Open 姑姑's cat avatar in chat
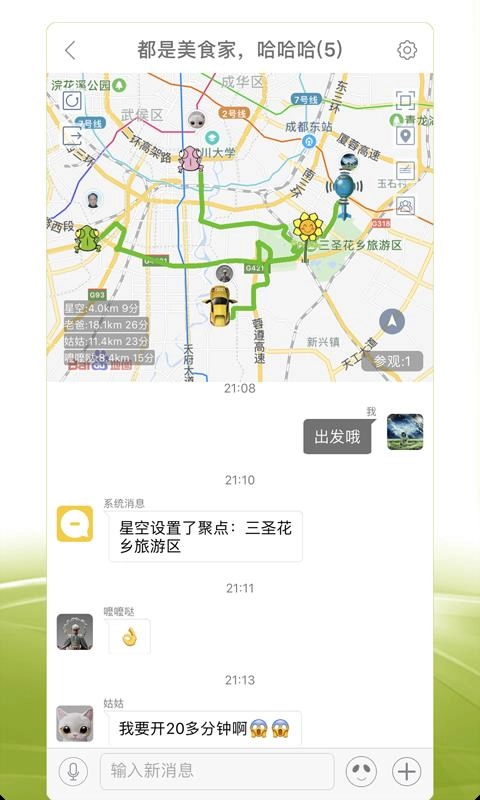The width and height of the screenshot is (480, 800). tap(74, 723)
